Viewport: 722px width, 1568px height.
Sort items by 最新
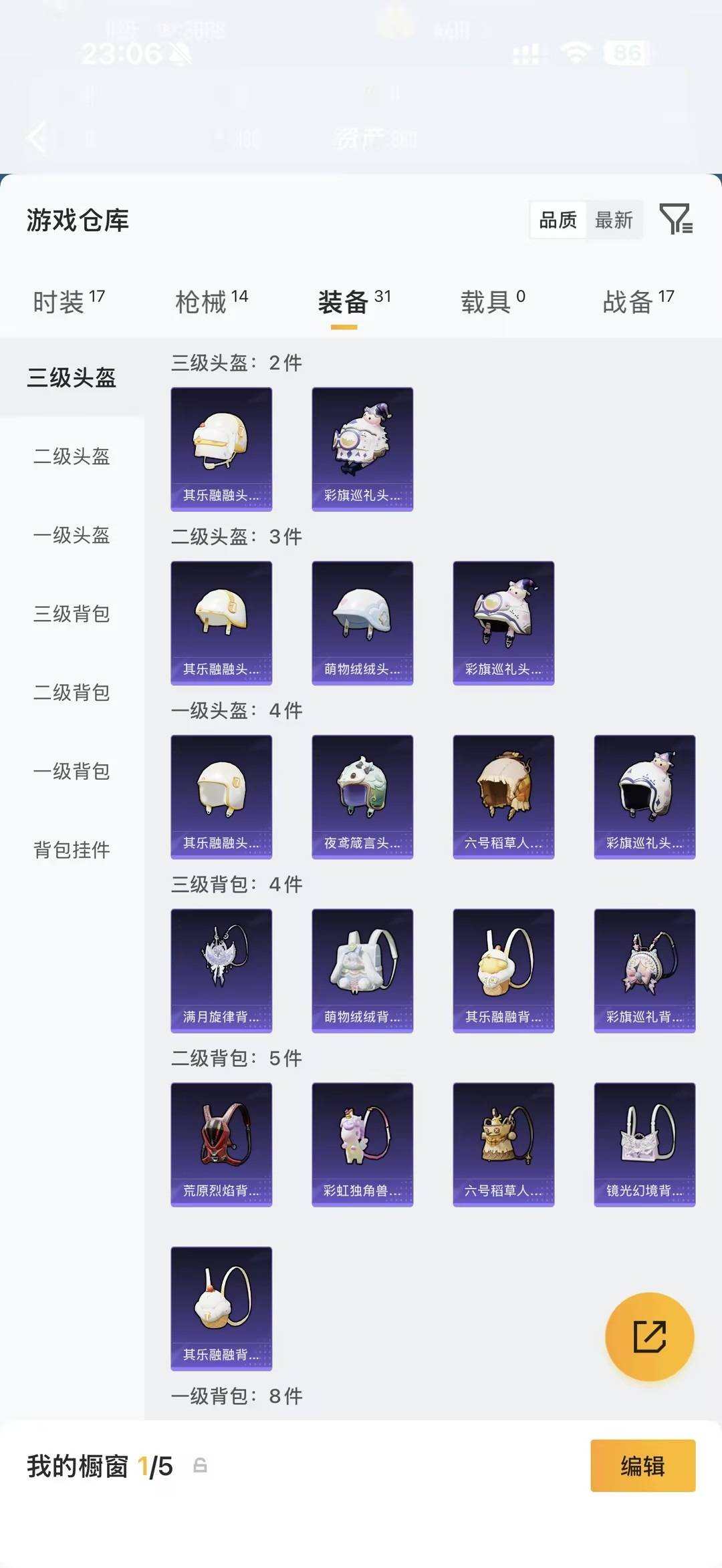pos(614,220)
